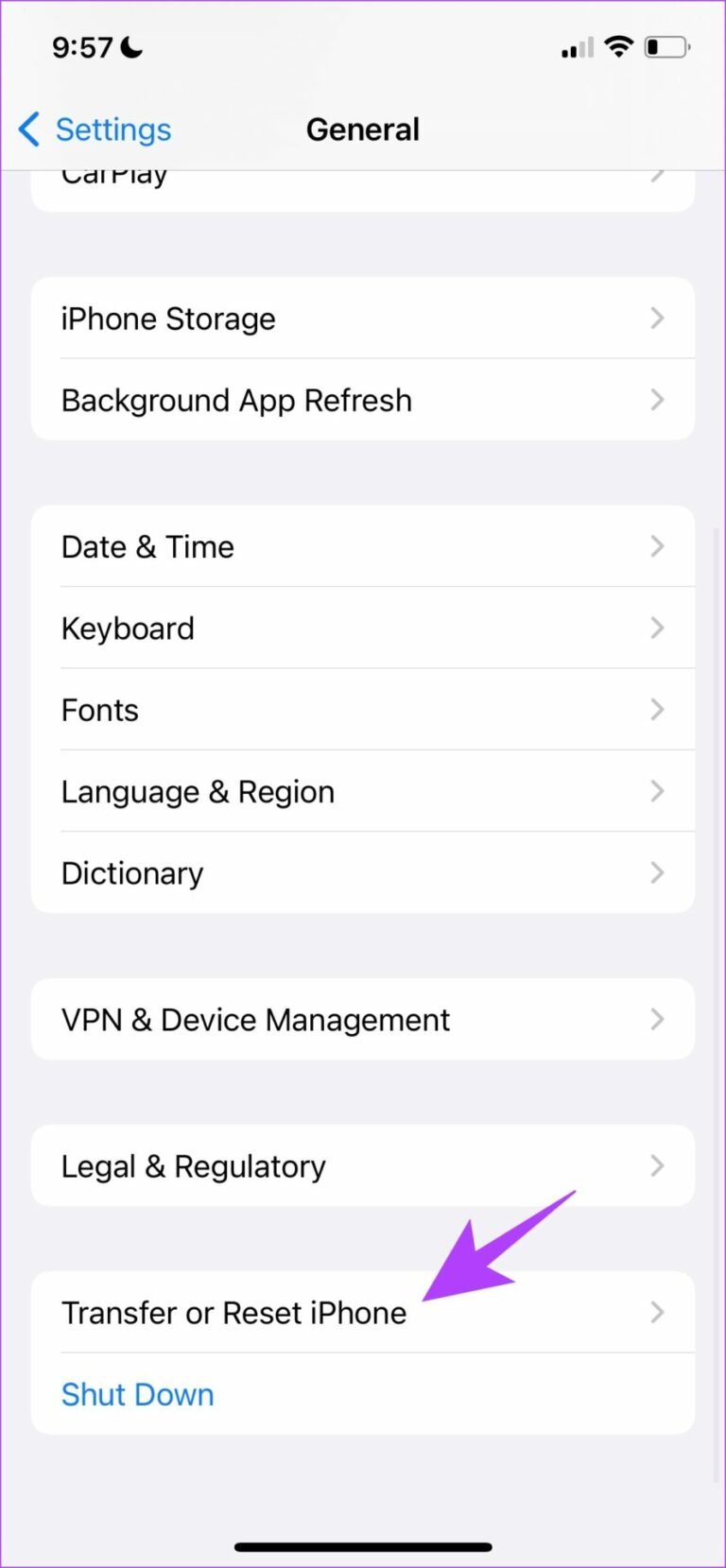Select the General title in the navigation bar
The width and height of the screenshot is (726, 1568).
(363, 129)
